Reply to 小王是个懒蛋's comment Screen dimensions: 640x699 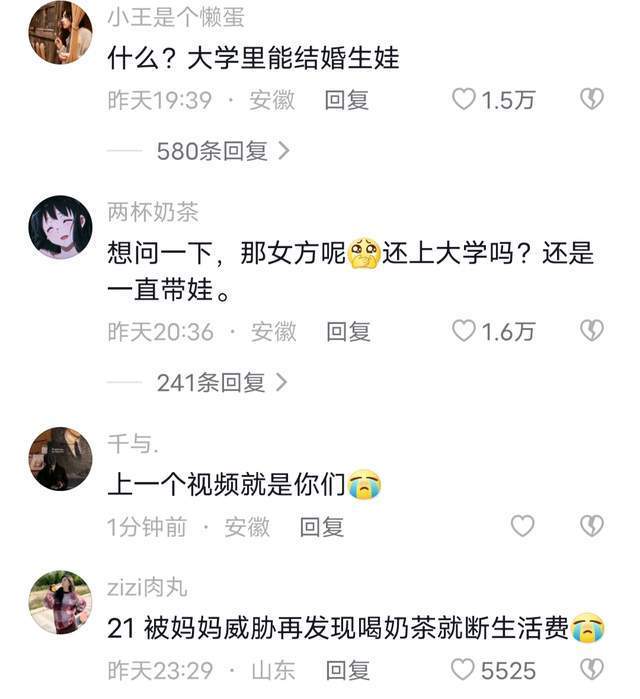click(x=346, y=100)
